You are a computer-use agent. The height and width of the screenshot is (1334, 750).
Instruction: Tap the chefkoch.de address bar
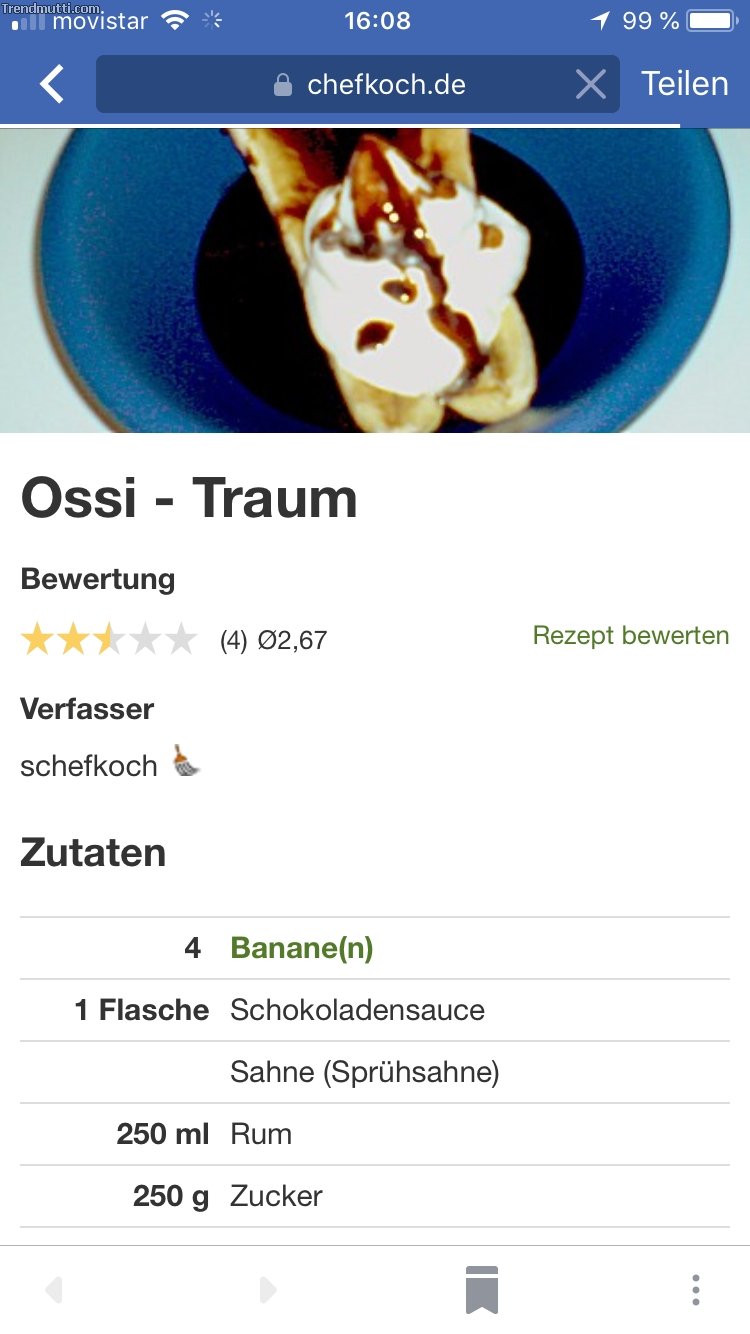(370, 84)
